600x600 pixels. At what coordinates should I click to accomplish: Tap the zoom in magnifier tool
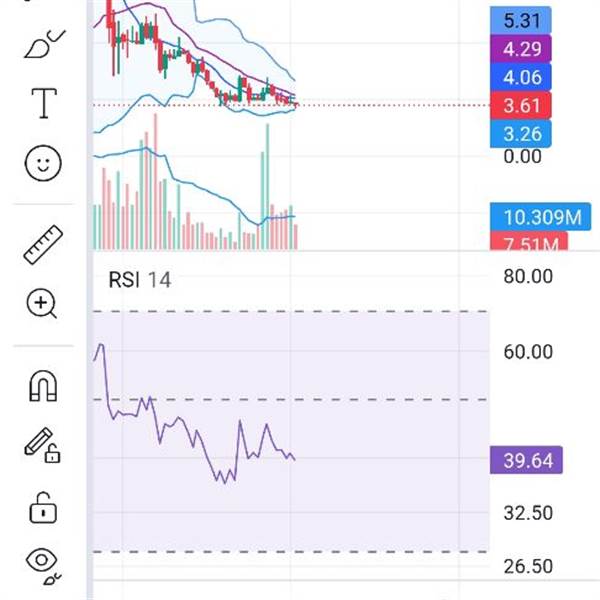[43, 303]
